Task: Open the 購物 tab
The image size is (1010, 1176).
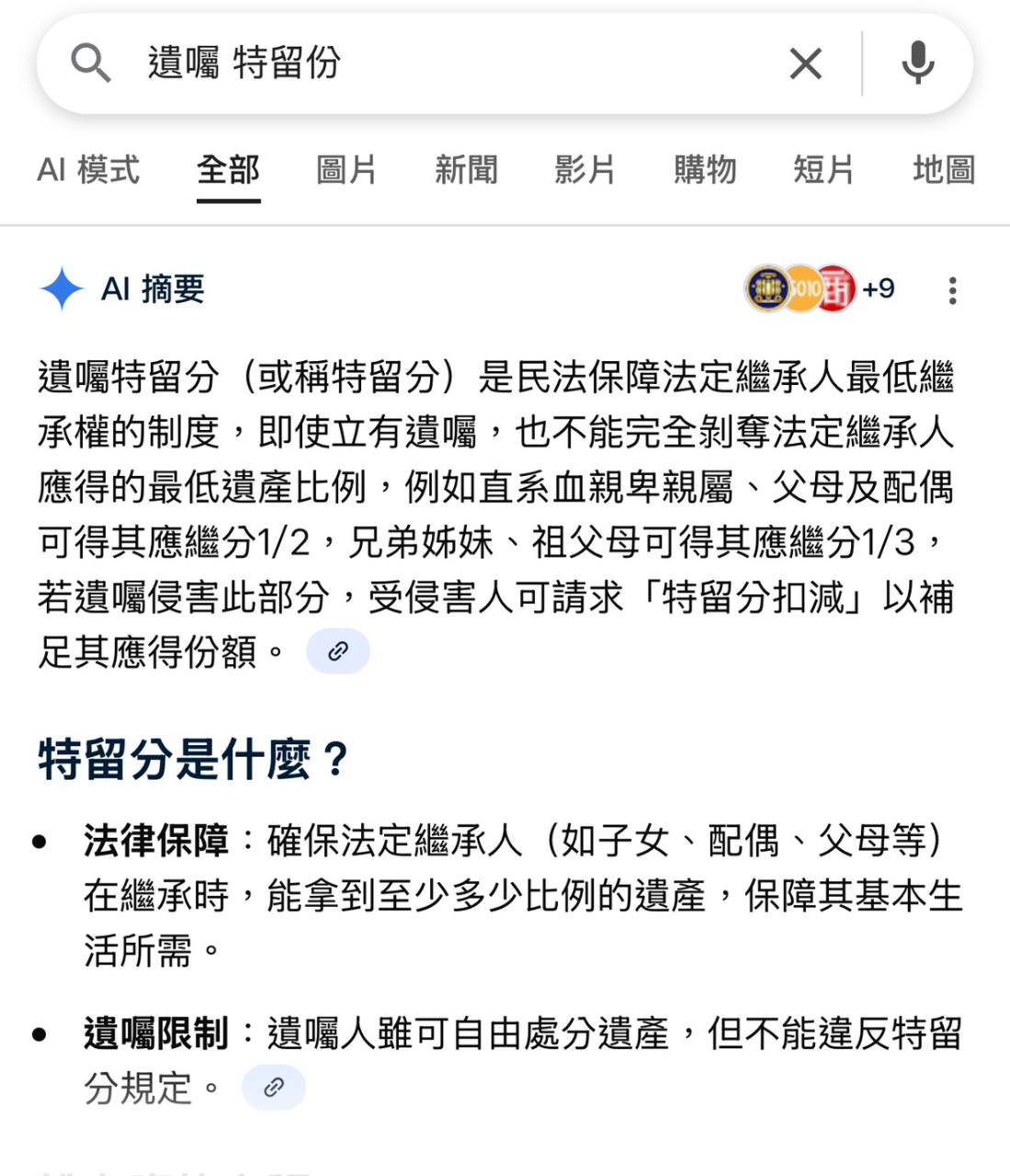Action: [x=705, y=170]
